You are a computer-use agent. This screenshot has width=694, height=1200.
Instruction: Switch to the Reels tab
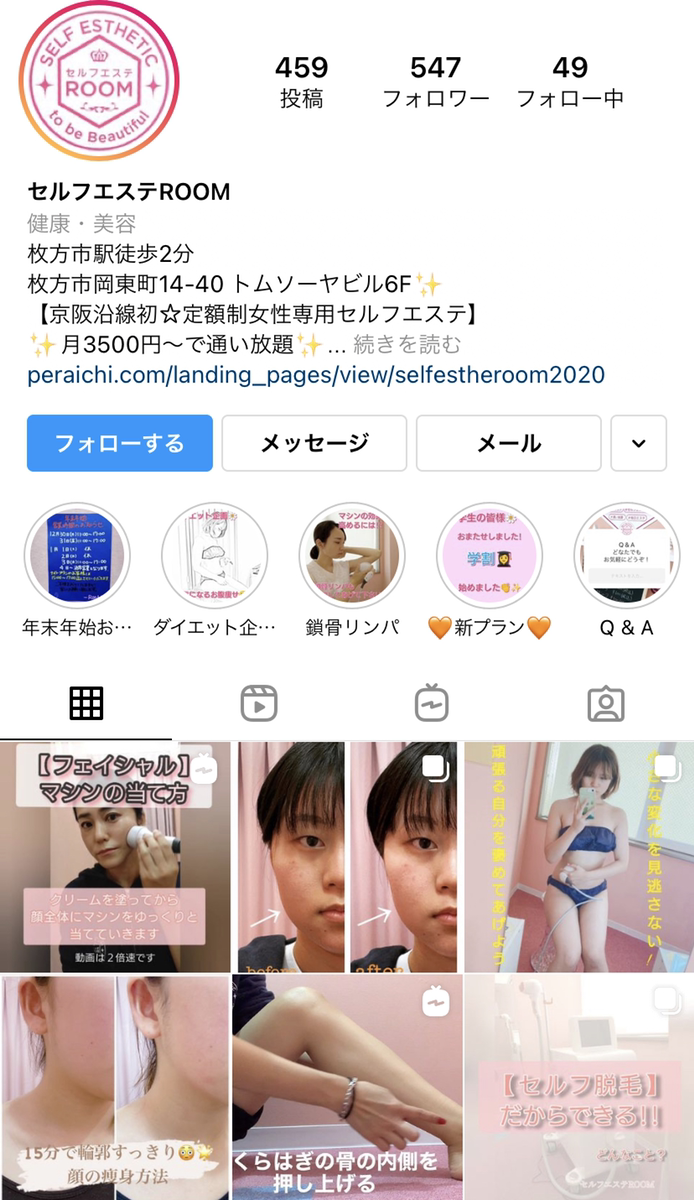click(x=259, y=704)
